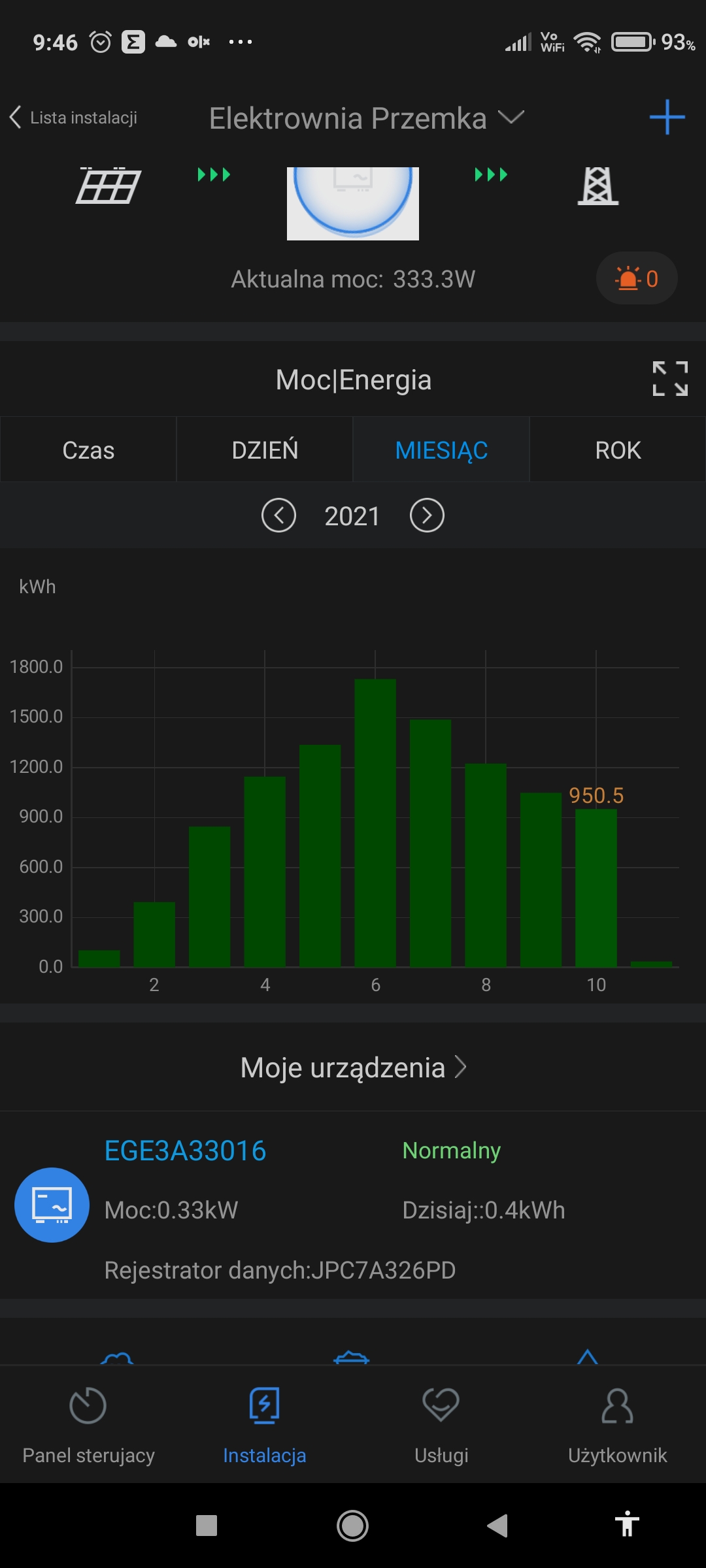The image size is (706, 1568).
Task: Go to the previous year before 2021
Action: pyautogui.click(x=279, y=515)
